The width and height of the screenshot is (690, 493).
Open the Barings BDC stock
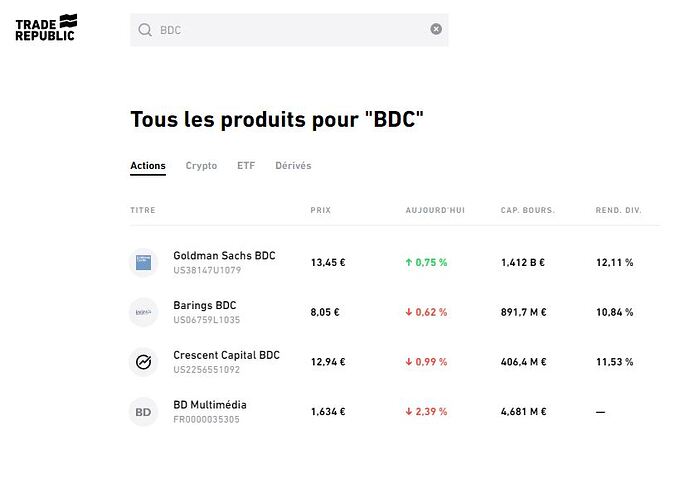coord(205,305)
